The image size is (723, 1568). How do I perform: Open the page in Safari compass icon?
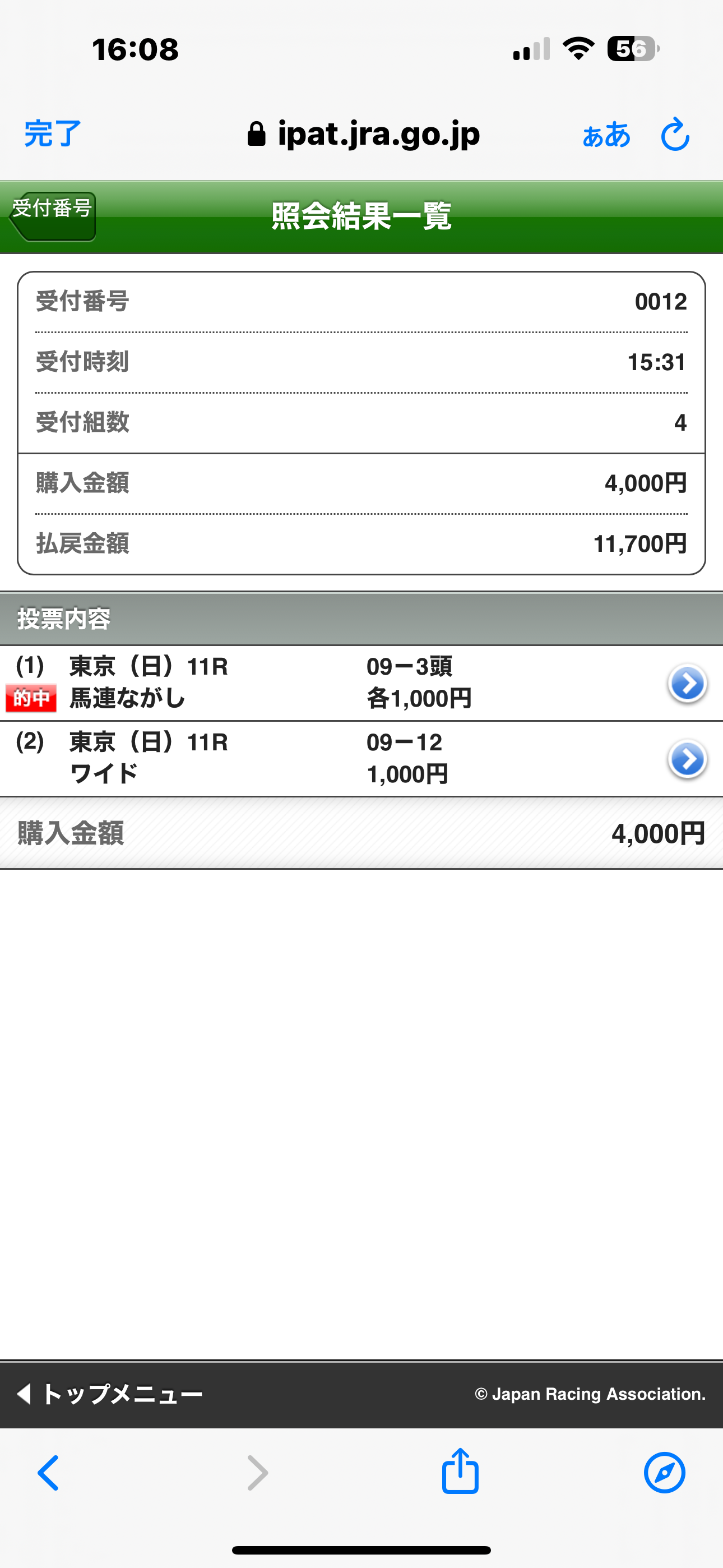click(664, 1473)
